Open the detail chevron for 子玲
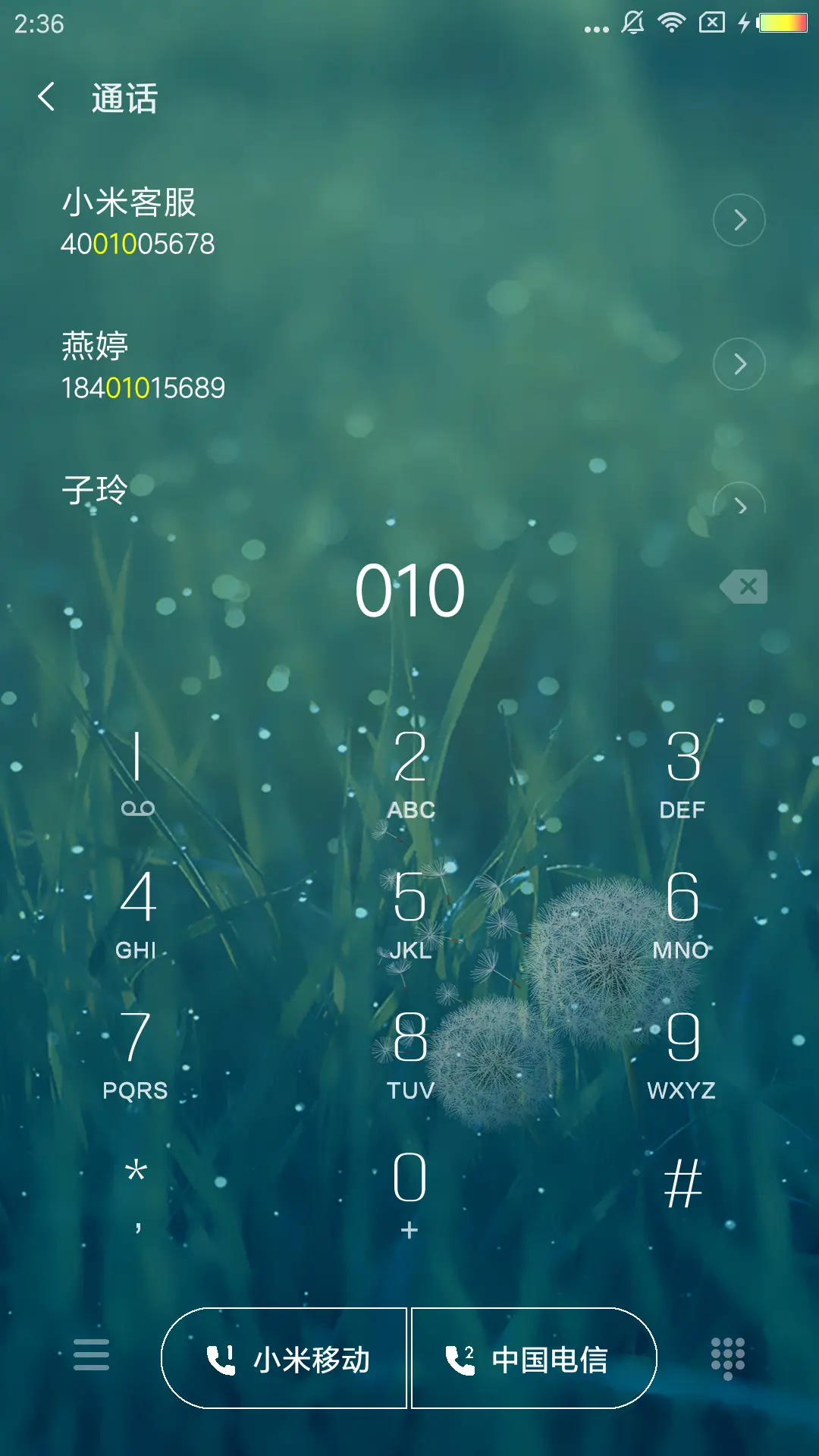Viewport: 819px width, 1456px height. [739, 507]
